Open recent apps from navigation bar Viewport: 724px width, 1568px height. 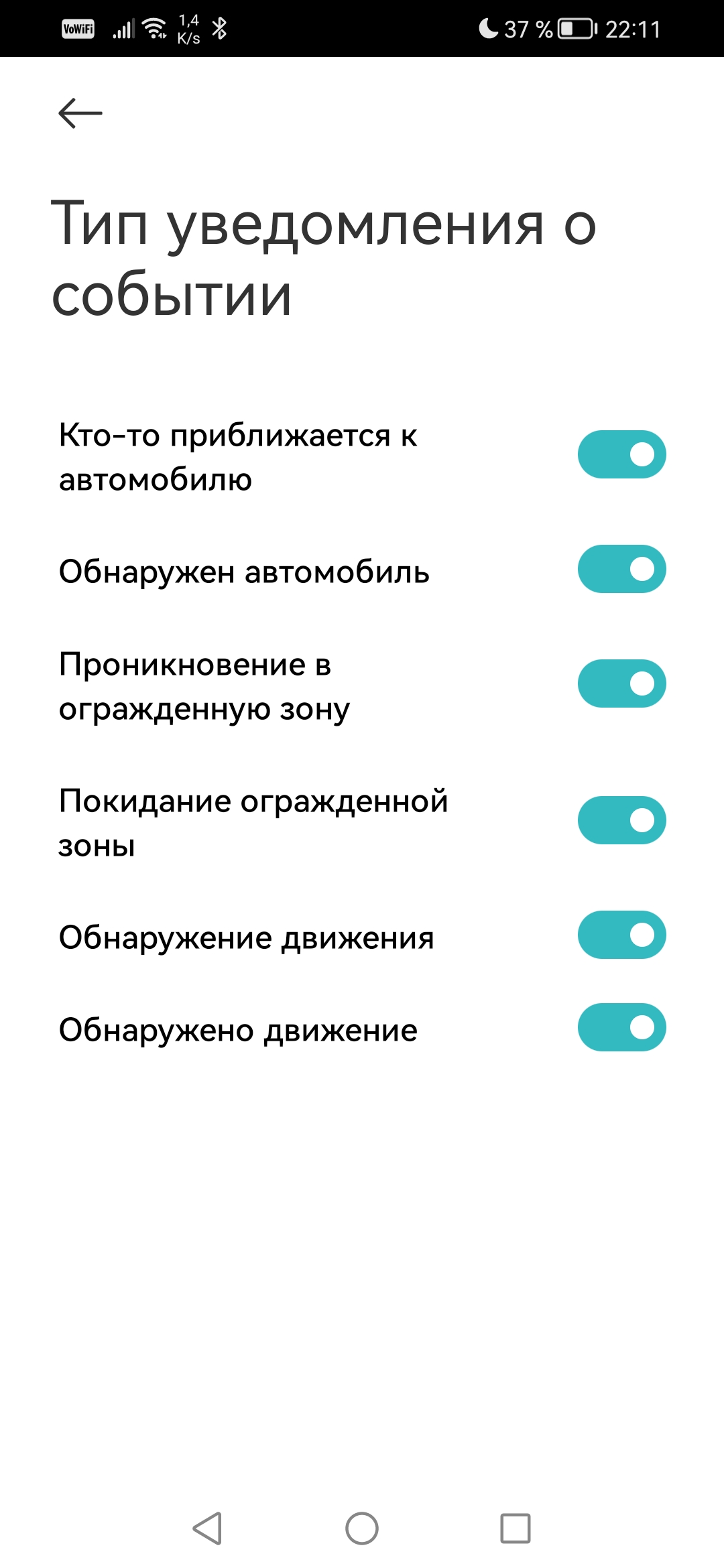(x=516, y=1528)
